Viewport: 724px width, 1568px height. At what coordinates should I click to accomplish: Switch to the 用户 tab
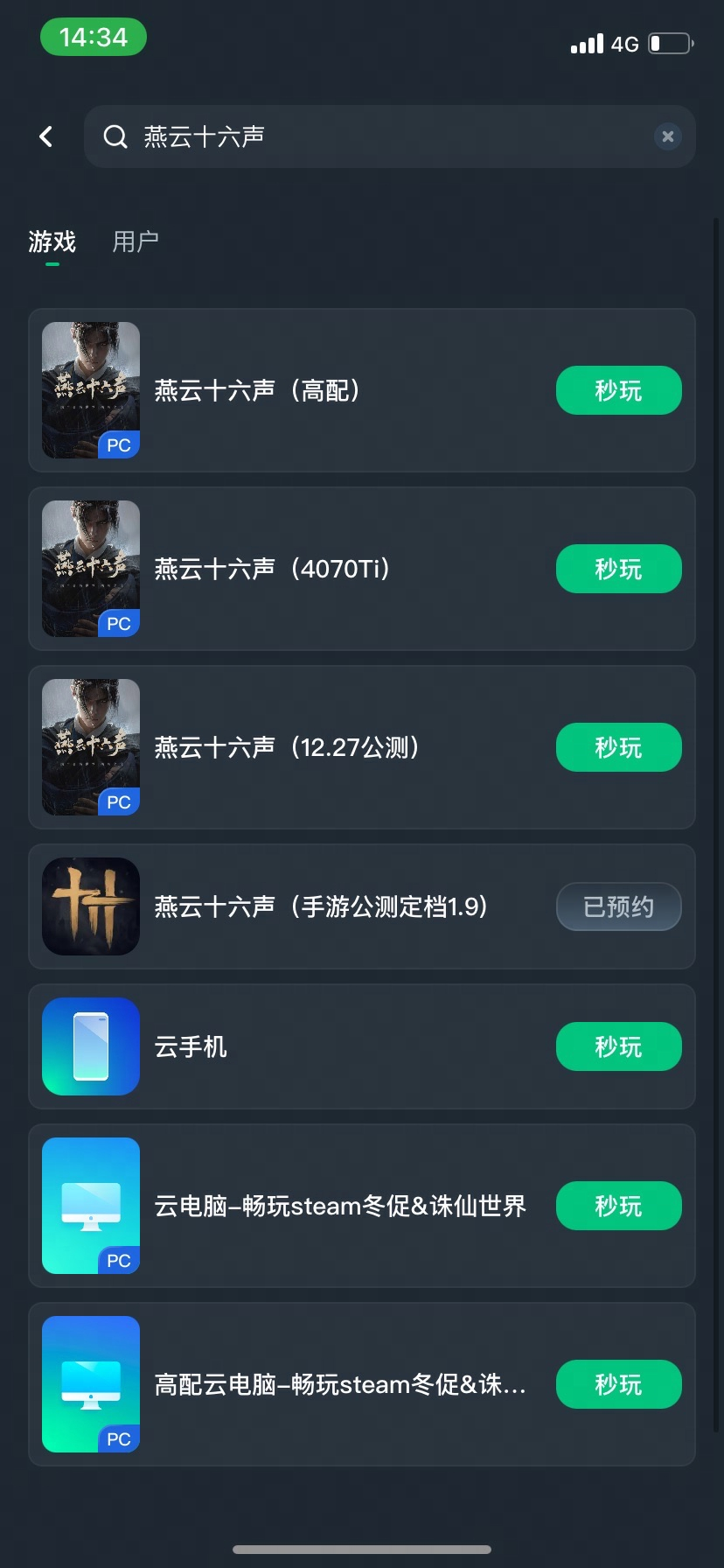[136, 241]
